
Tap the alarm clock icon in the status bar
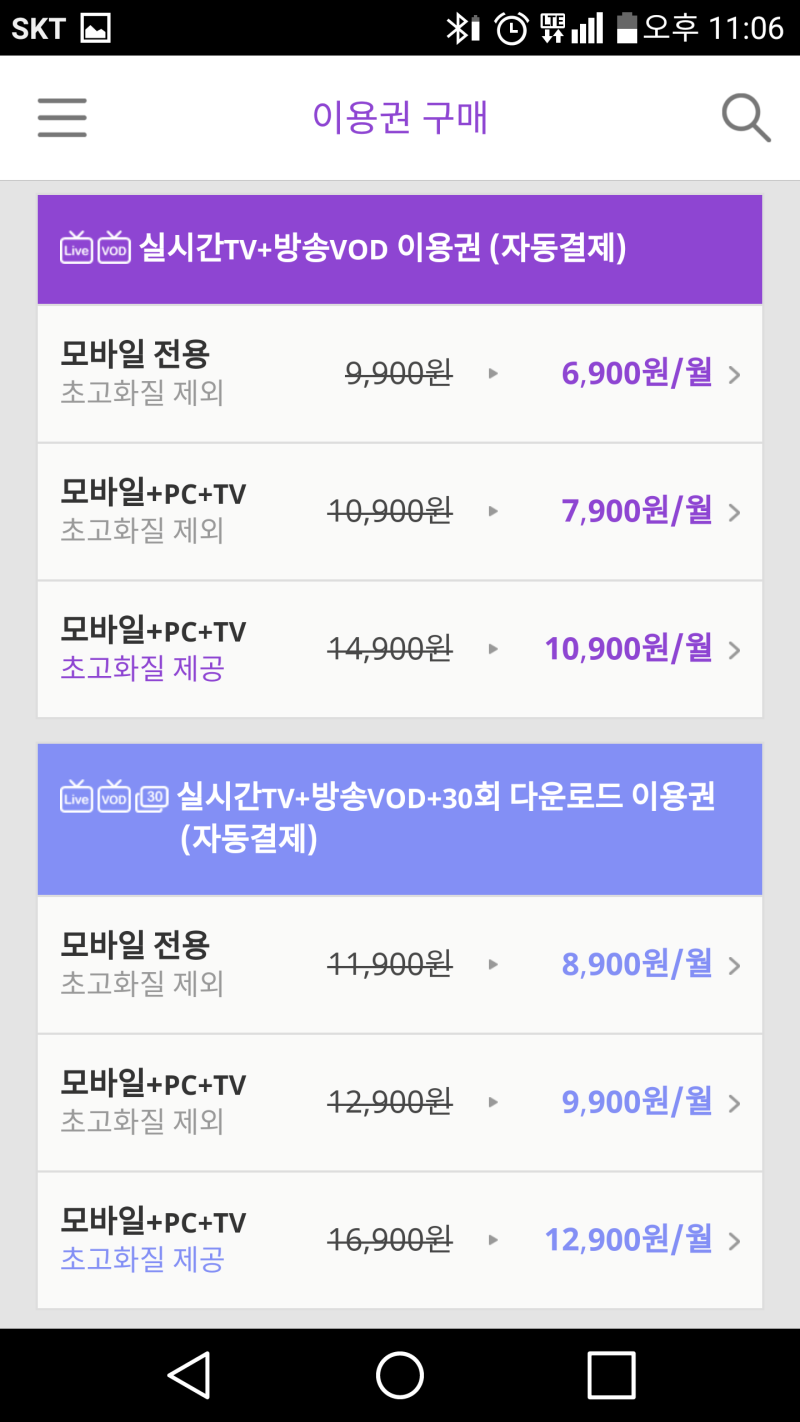(510, 29)
